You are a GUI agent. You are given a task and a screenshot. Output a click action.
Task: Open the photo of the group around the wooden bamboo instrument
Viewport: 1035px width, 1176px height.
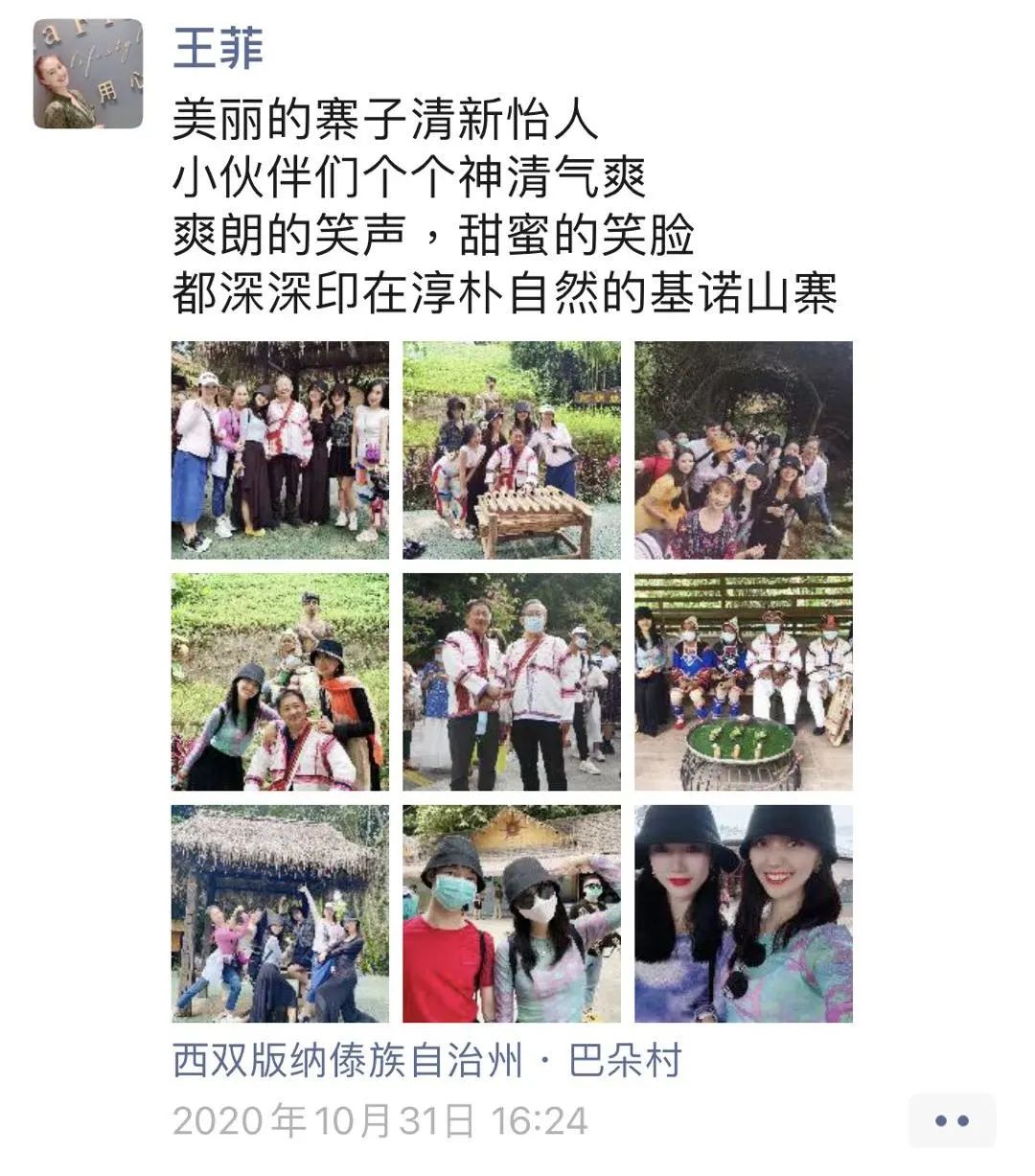point(511,450)
